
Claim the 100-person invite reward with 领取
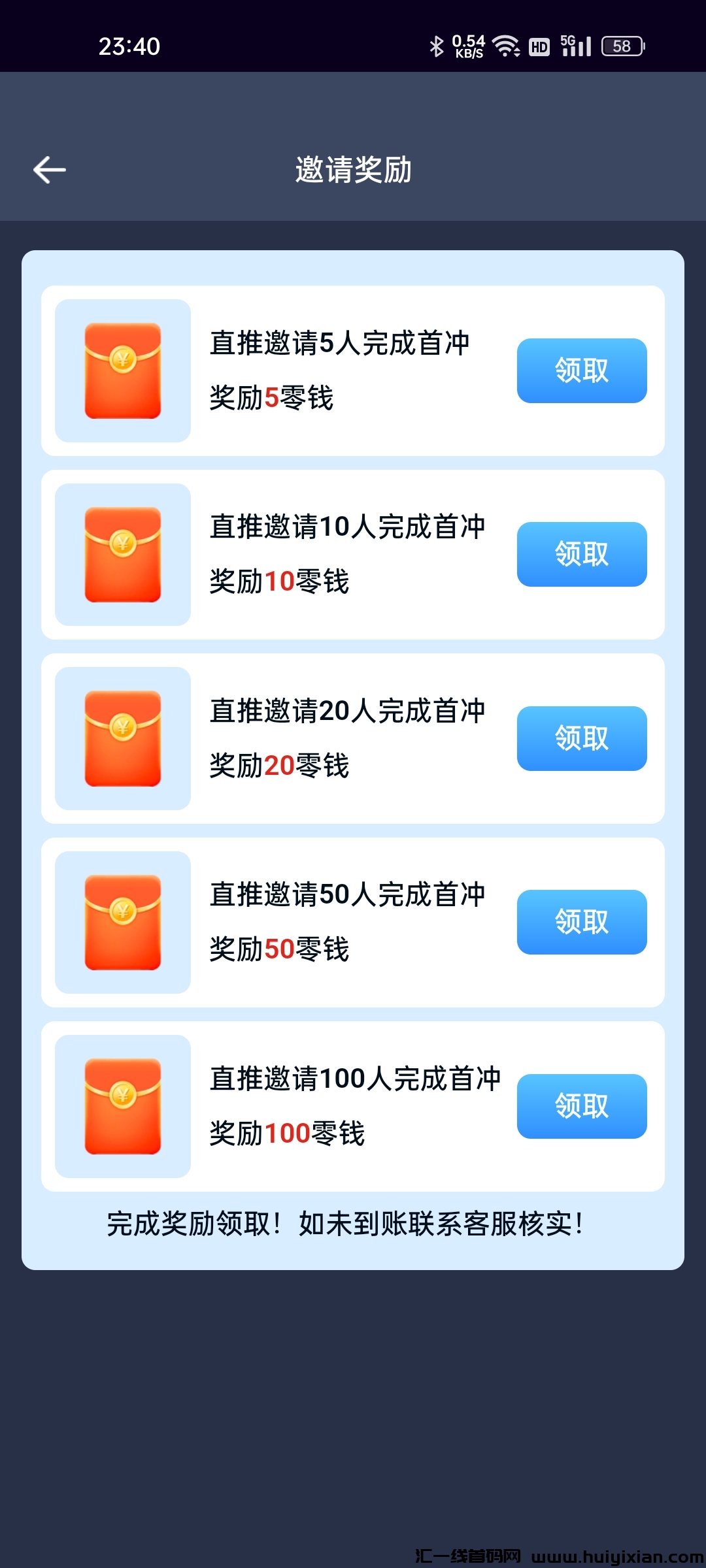[581, 1105]
